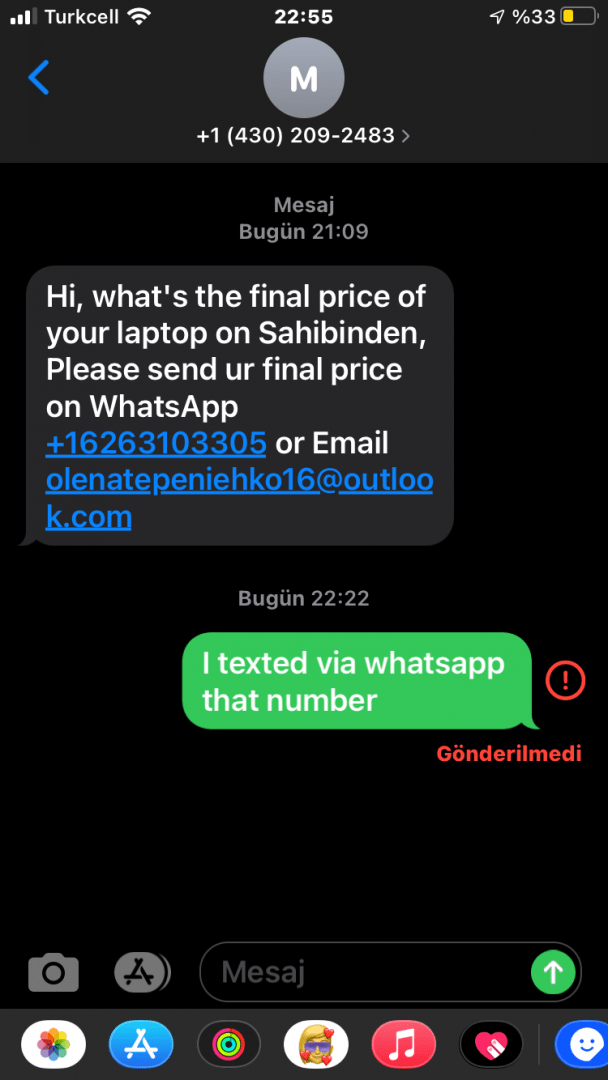This screenshot has width=608, height=1080.
Task: Open the Memoji stickers app
Action: click(316, 1046)
